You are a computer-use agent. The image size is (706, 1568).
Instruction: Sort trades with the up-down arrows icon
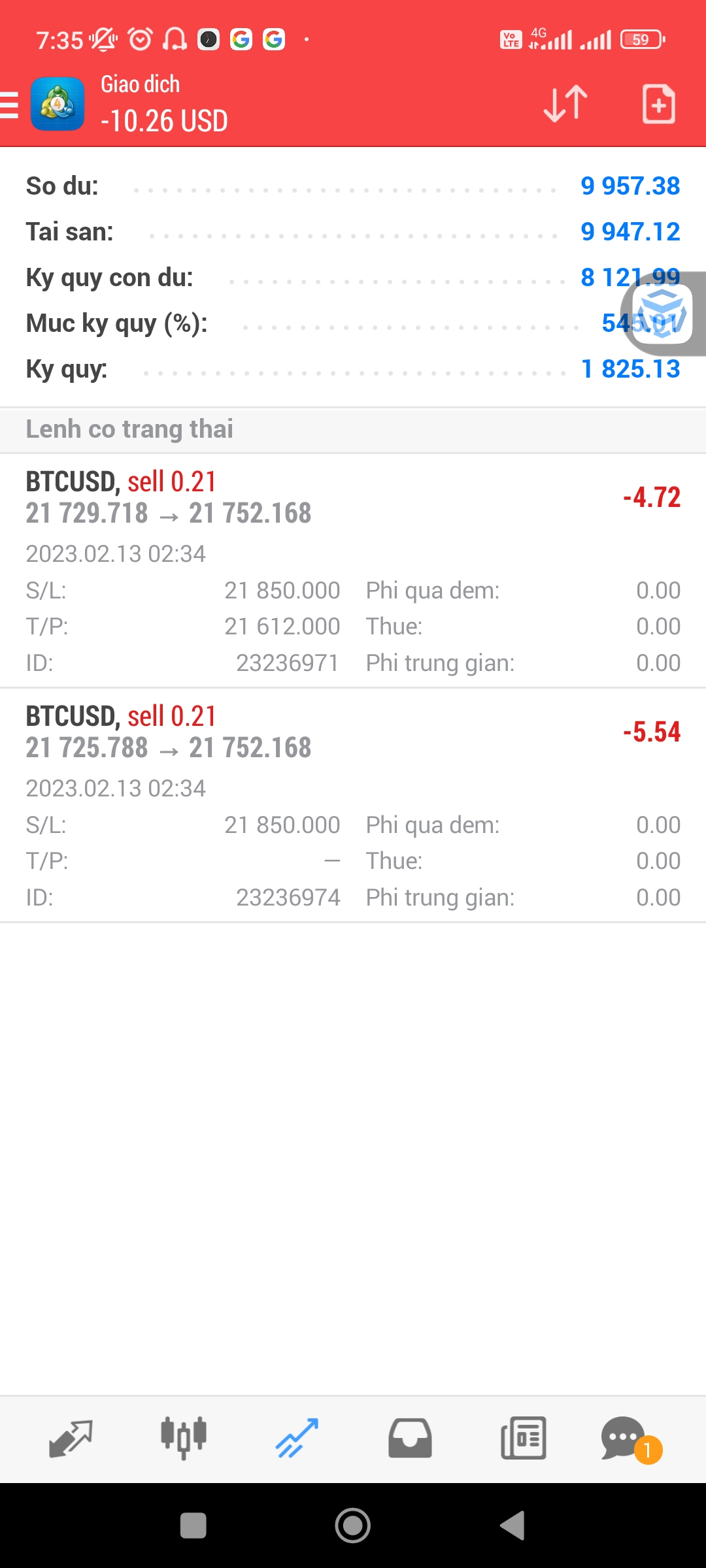pos(565,104)
